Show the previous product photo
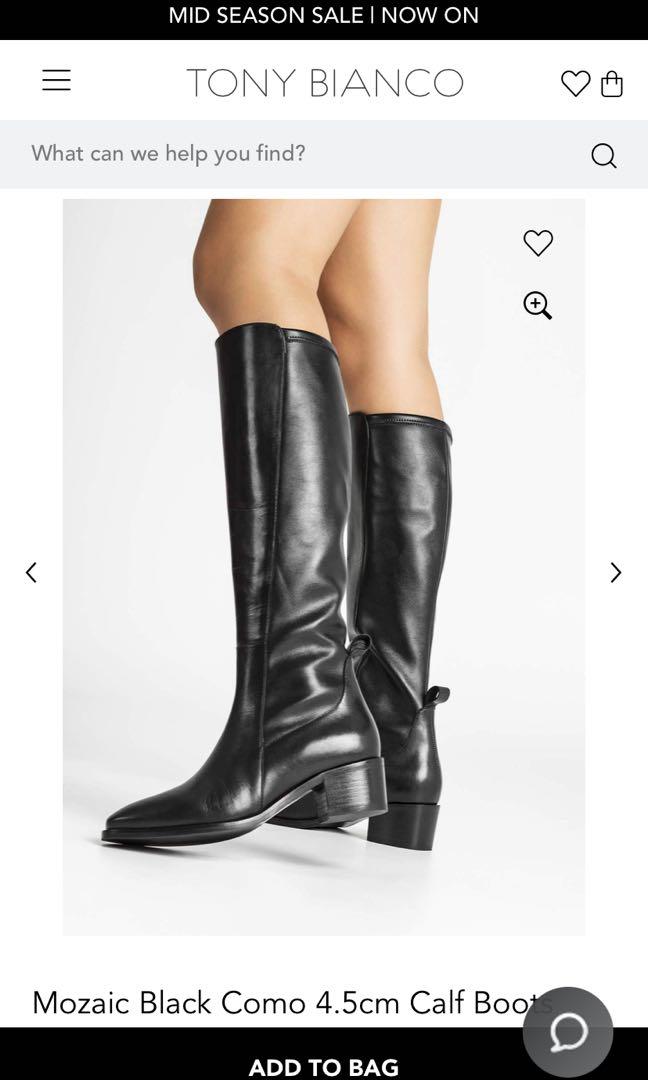Screen dimensions: 648x1080 (x=31, y=572)
